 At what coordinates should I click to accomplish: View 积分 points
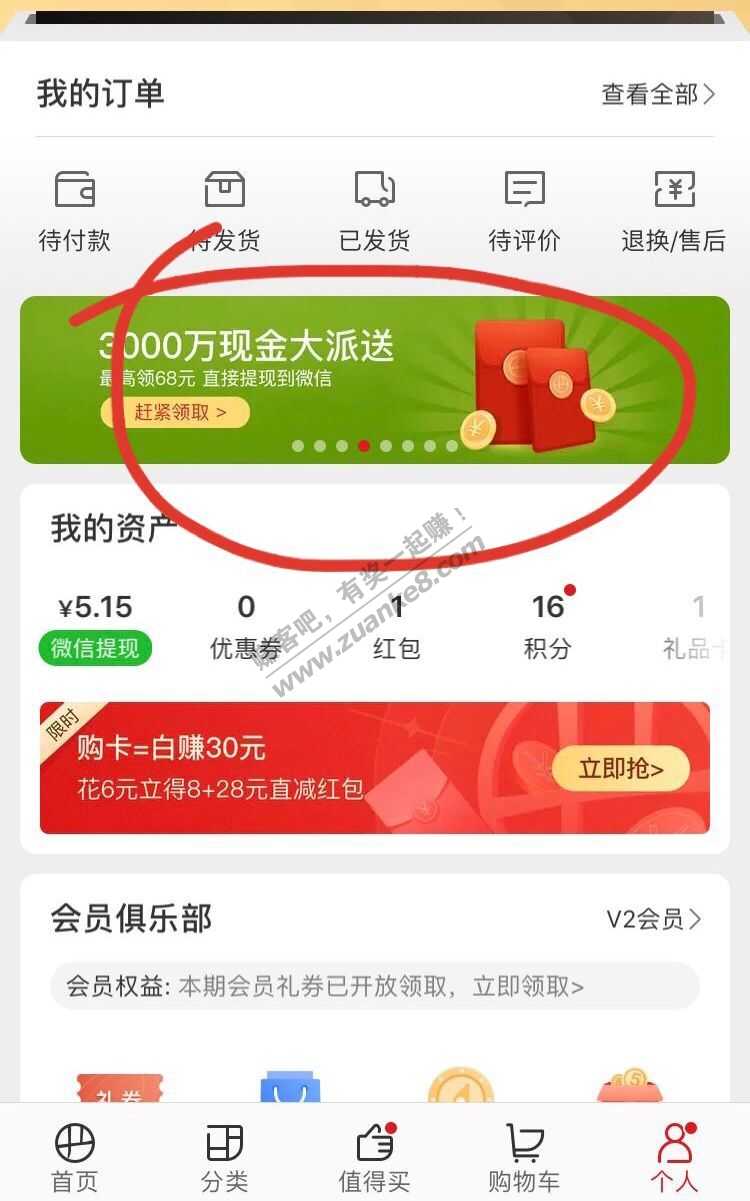tap(547, 626)
